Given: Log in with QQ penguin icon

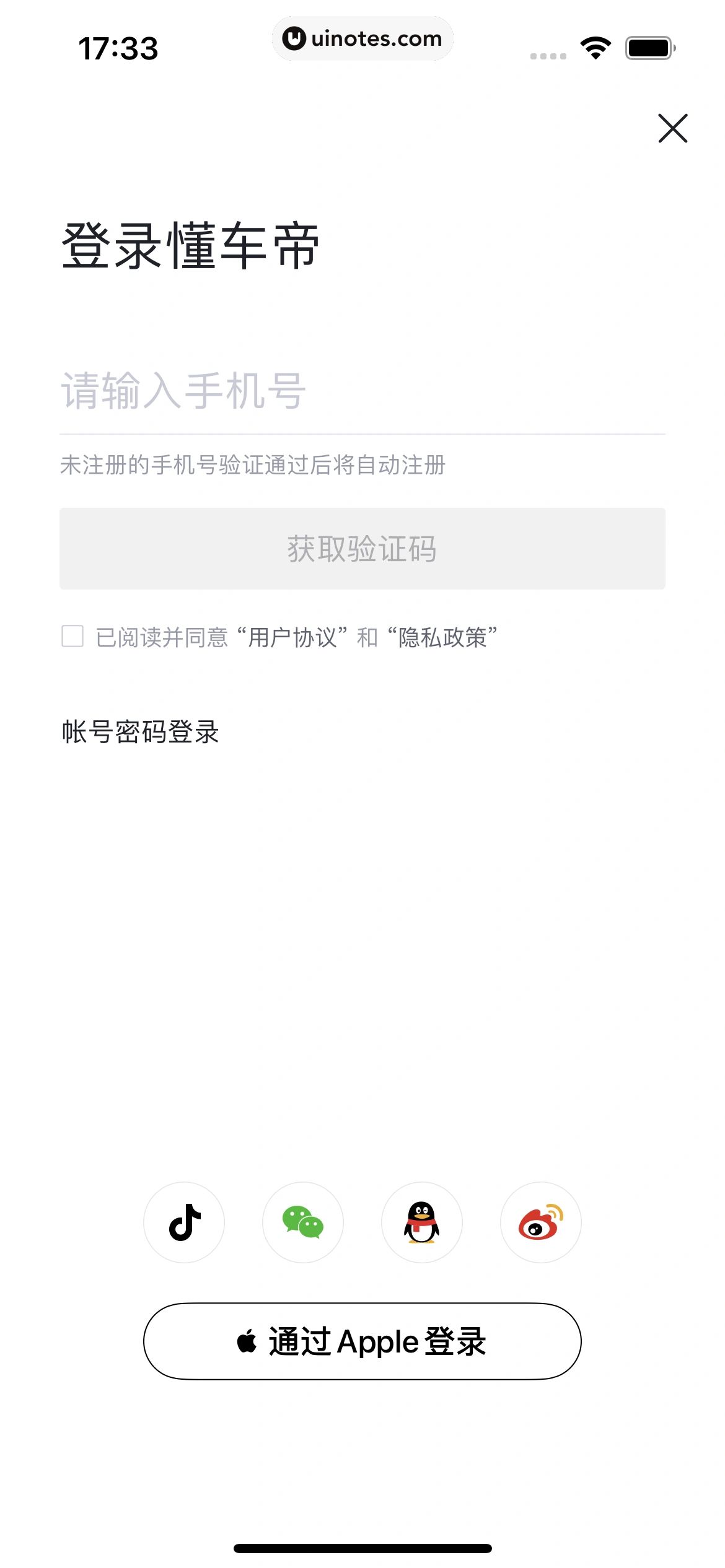Looking at the screenshot, I should point(422,1222).
